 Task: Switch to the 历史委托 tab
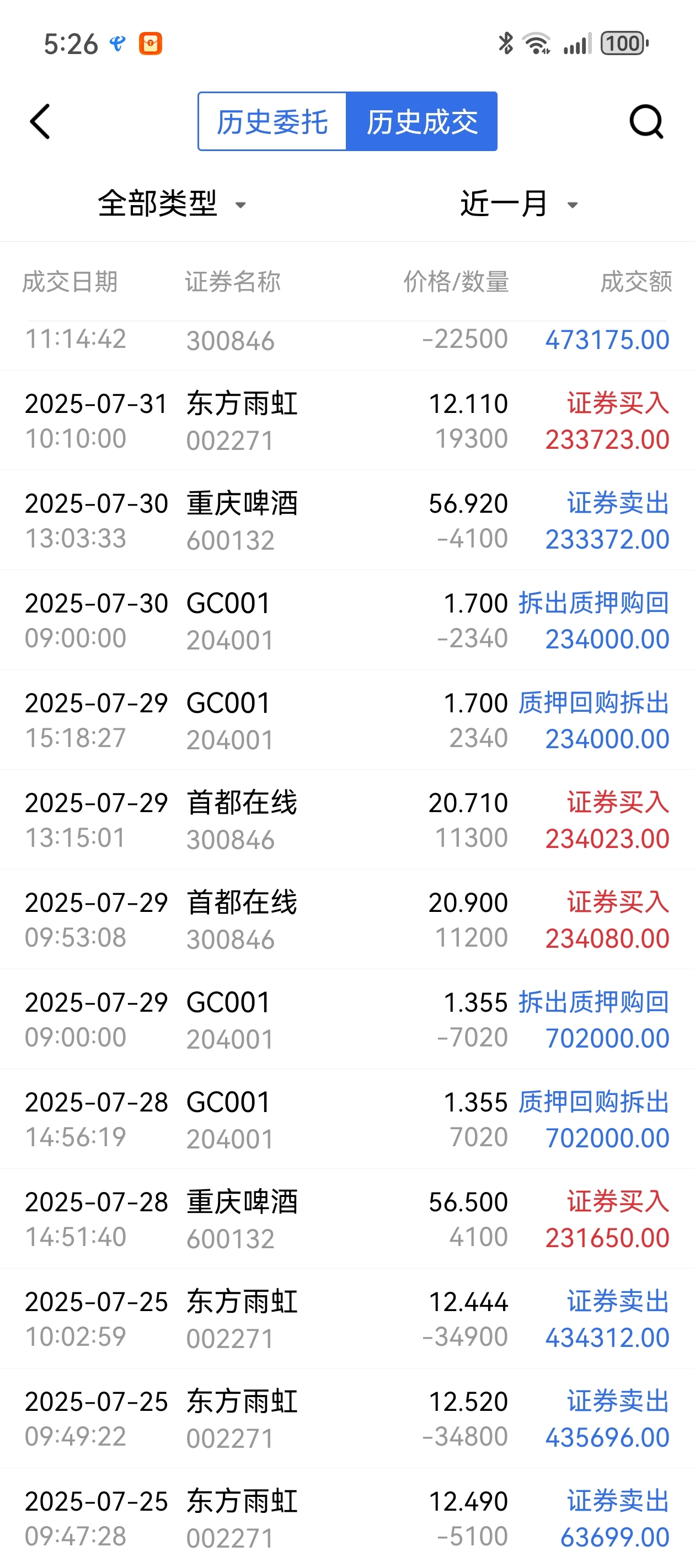pyautogui.click(x=272, y=122)
